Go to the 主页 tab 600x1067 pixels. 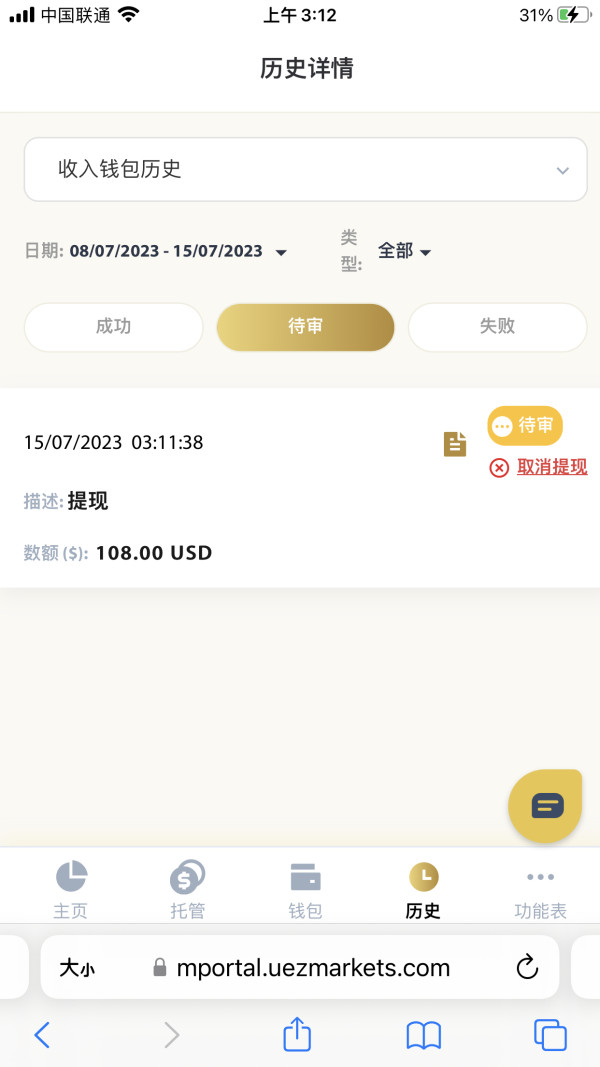point(71,889)
